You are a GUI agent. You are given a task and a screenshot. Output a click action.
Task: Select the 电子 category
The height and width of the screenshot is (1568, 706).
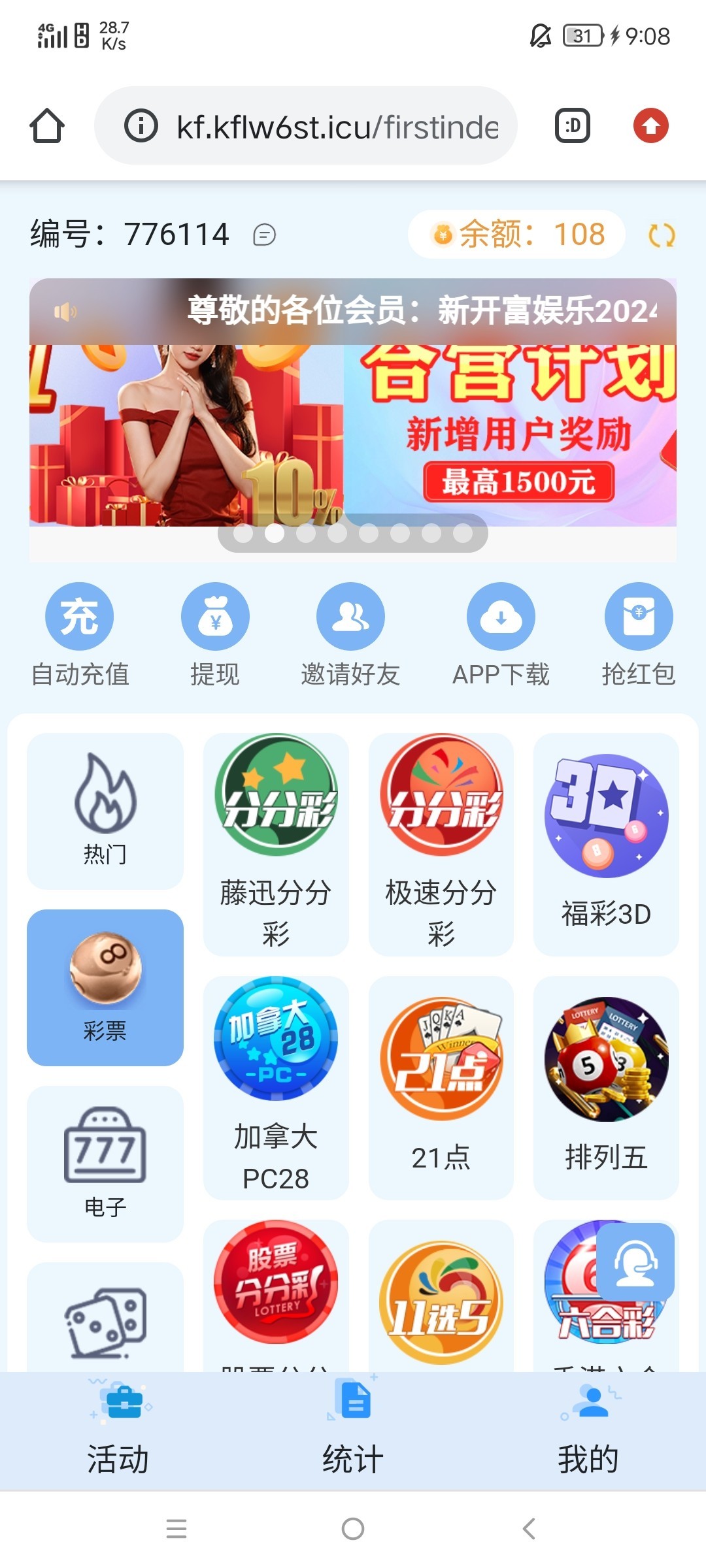(x=105, y=1164)
